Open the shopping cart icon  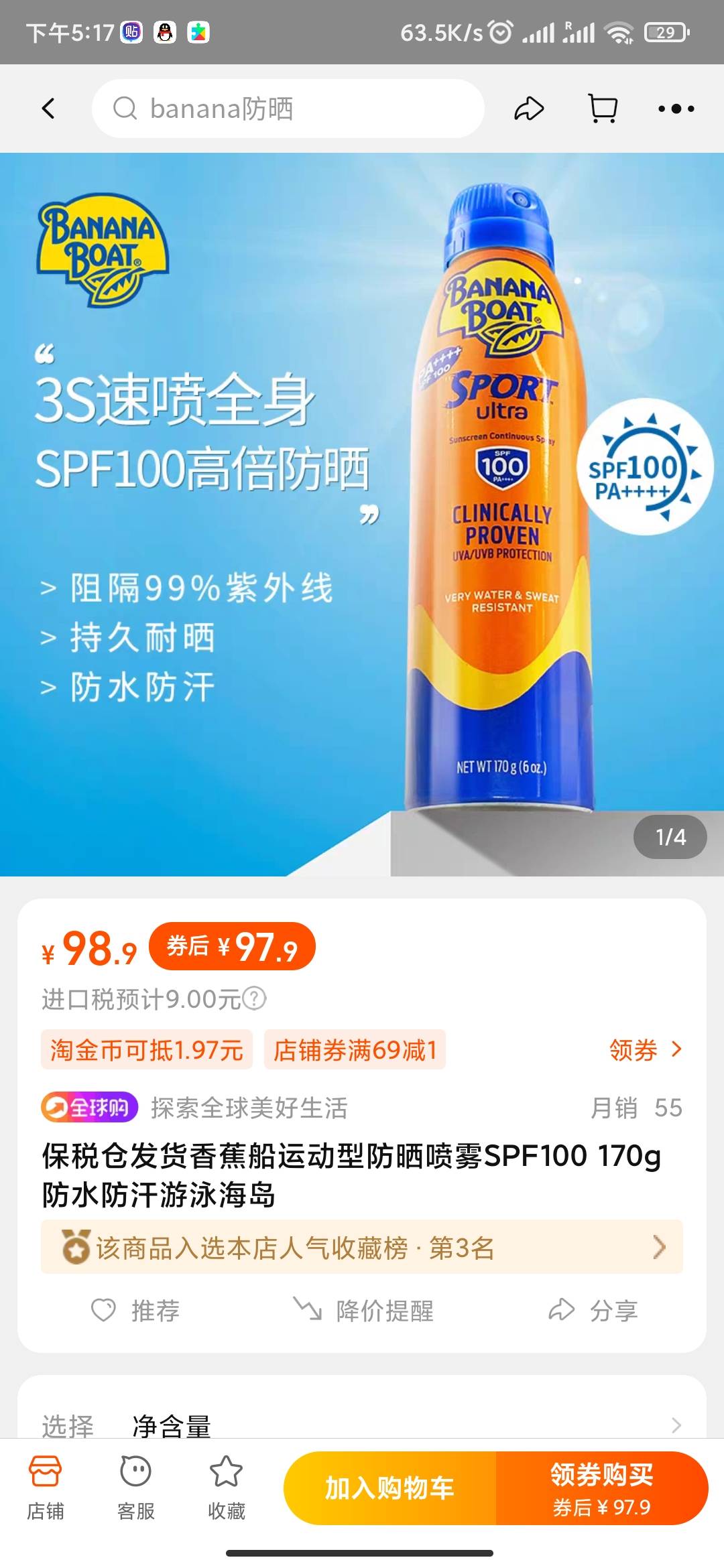pos(603,109)
